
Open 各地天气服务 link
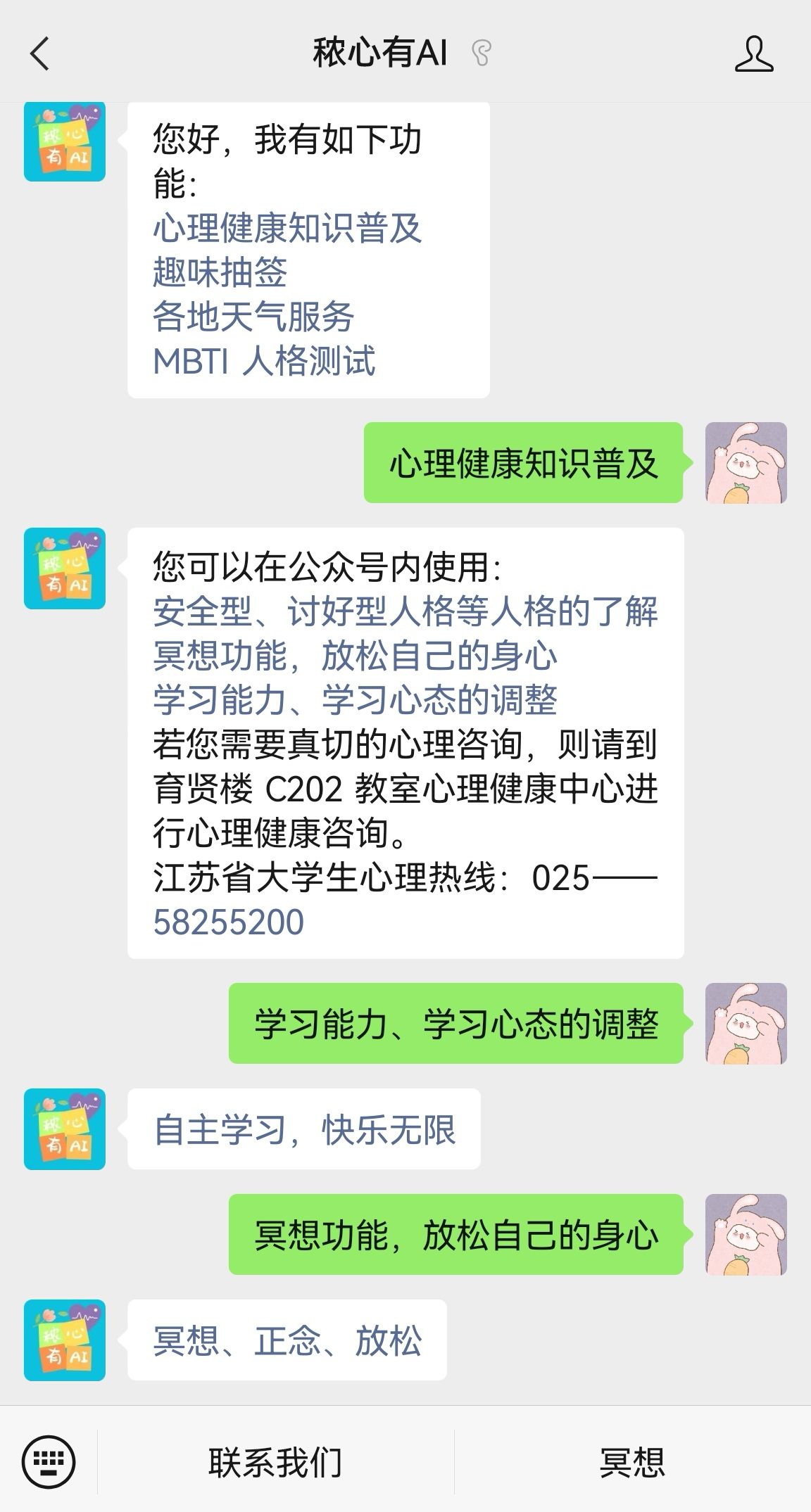click(253, 317)
